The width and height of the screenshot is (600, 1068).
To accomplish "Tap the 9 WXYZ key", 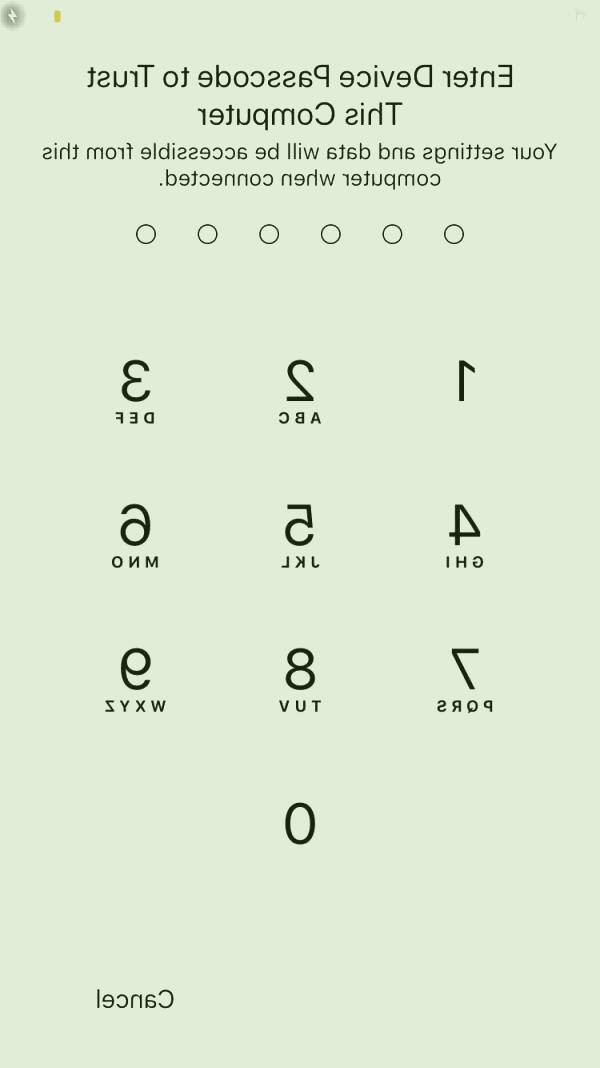I will coord(136,678).
